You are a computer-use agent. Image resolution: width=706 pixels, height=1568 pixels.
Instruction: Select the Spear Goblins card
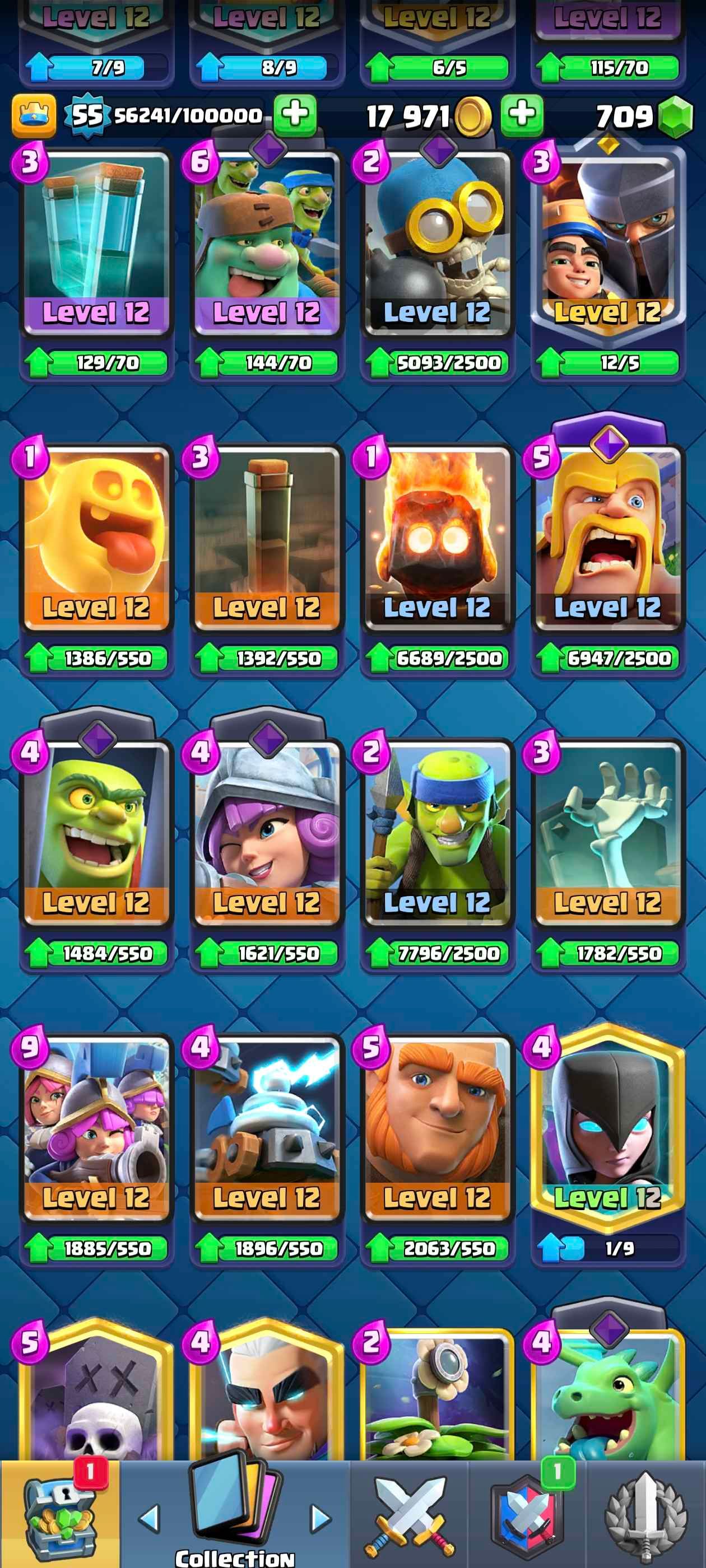436,832
